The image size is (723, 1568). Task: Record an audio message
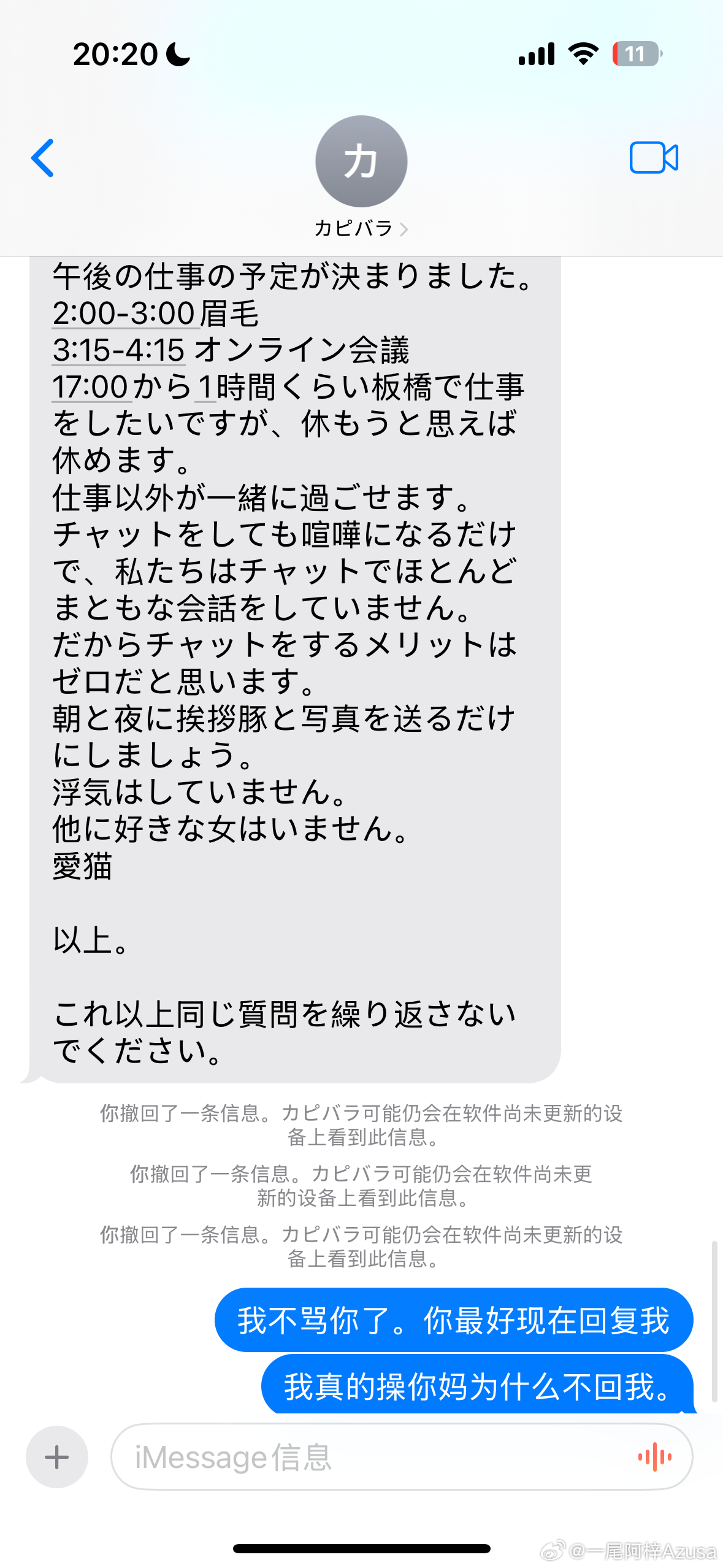pos(654,1457)
